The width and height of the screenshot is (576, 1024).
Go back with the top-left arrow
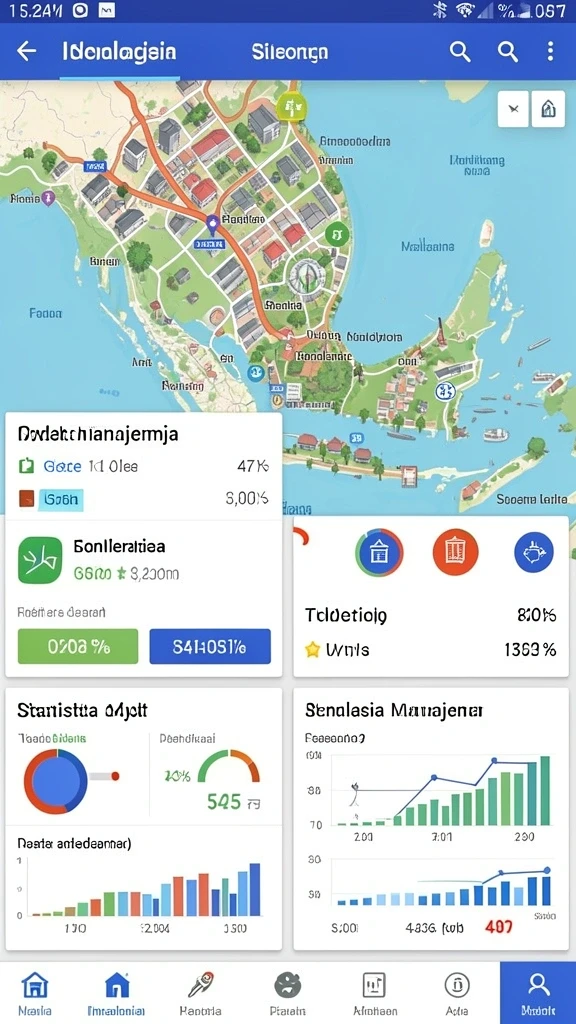[x=26, y=51]
